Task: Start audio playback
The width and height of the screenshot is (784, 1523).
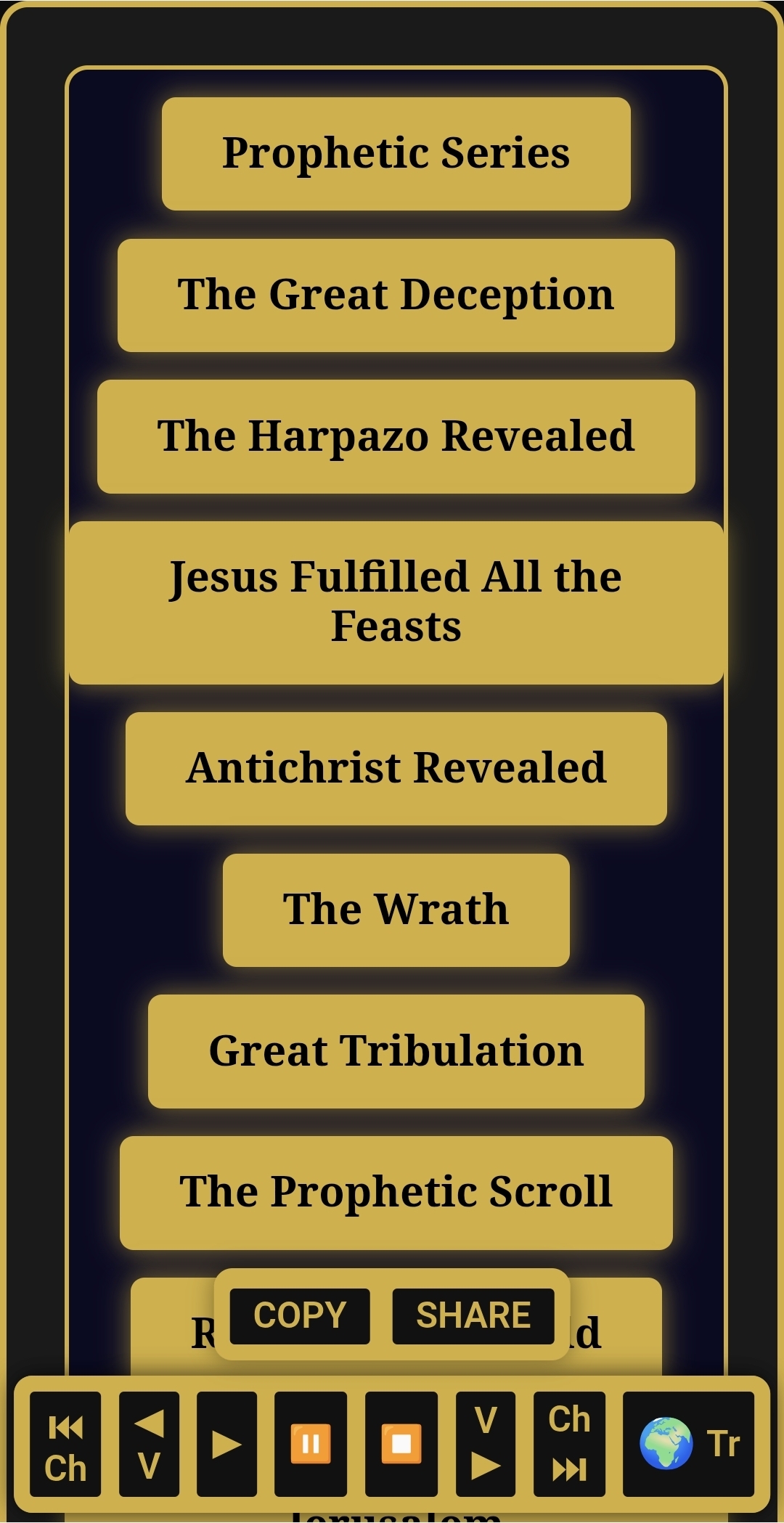Action: click(226, 1444)
